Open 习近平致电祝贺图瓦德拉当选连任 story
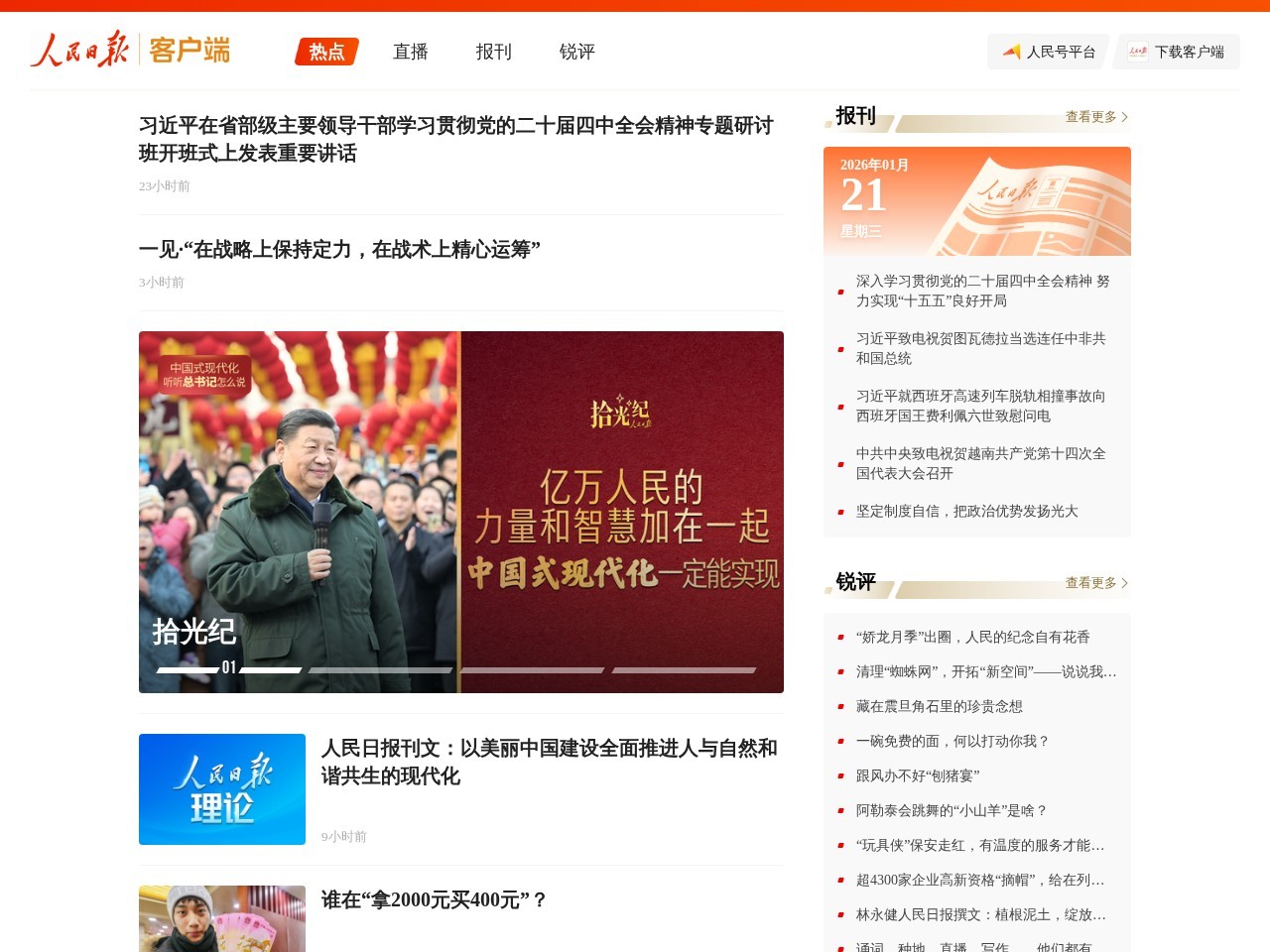Viewport: 1270px width, 952px height. [980, 348]
